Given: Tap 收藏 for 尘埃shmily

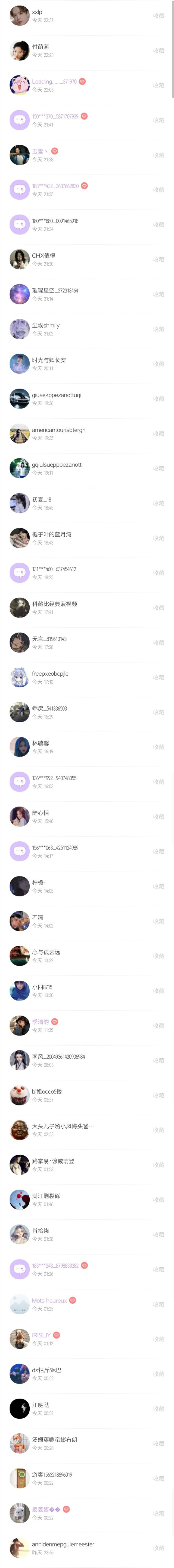Looking at the screenshot, I should point(158,329).
